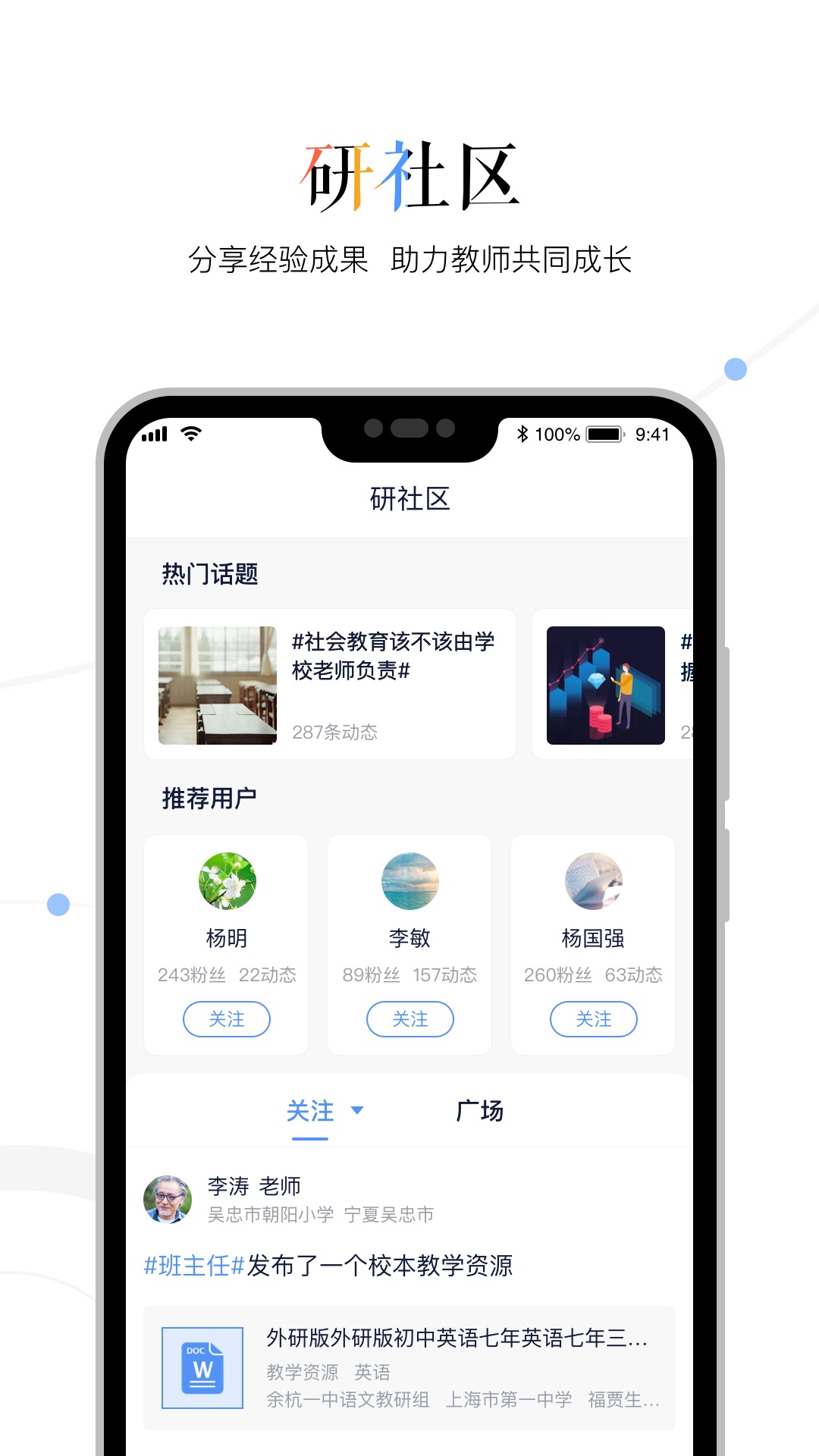Follow user 李敏
This screenshot has width=819, height=1456.
click(409, 1019)
